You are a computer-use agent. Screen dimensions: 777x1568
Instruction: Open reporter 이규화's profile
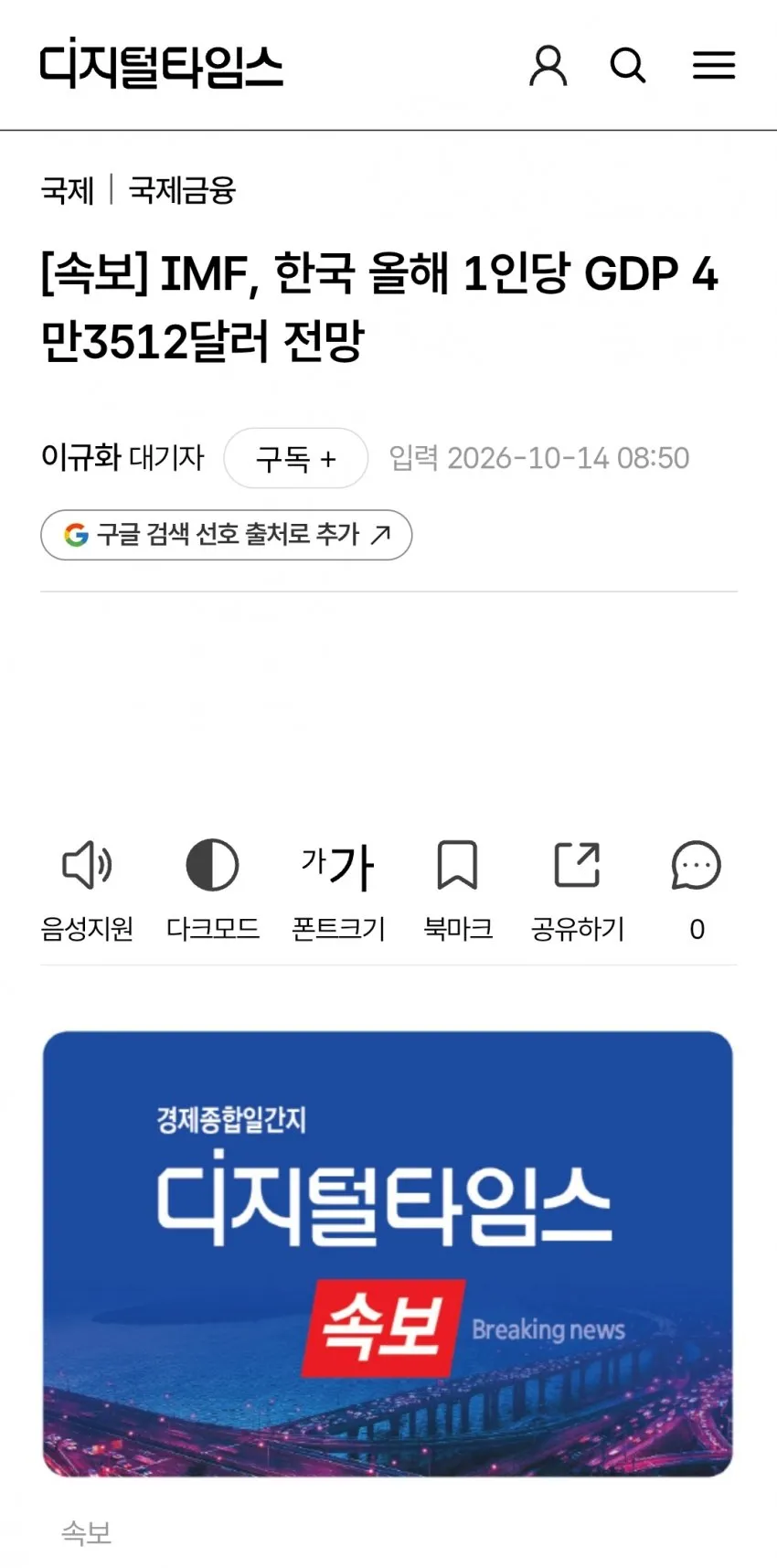(x=122, y=457)
